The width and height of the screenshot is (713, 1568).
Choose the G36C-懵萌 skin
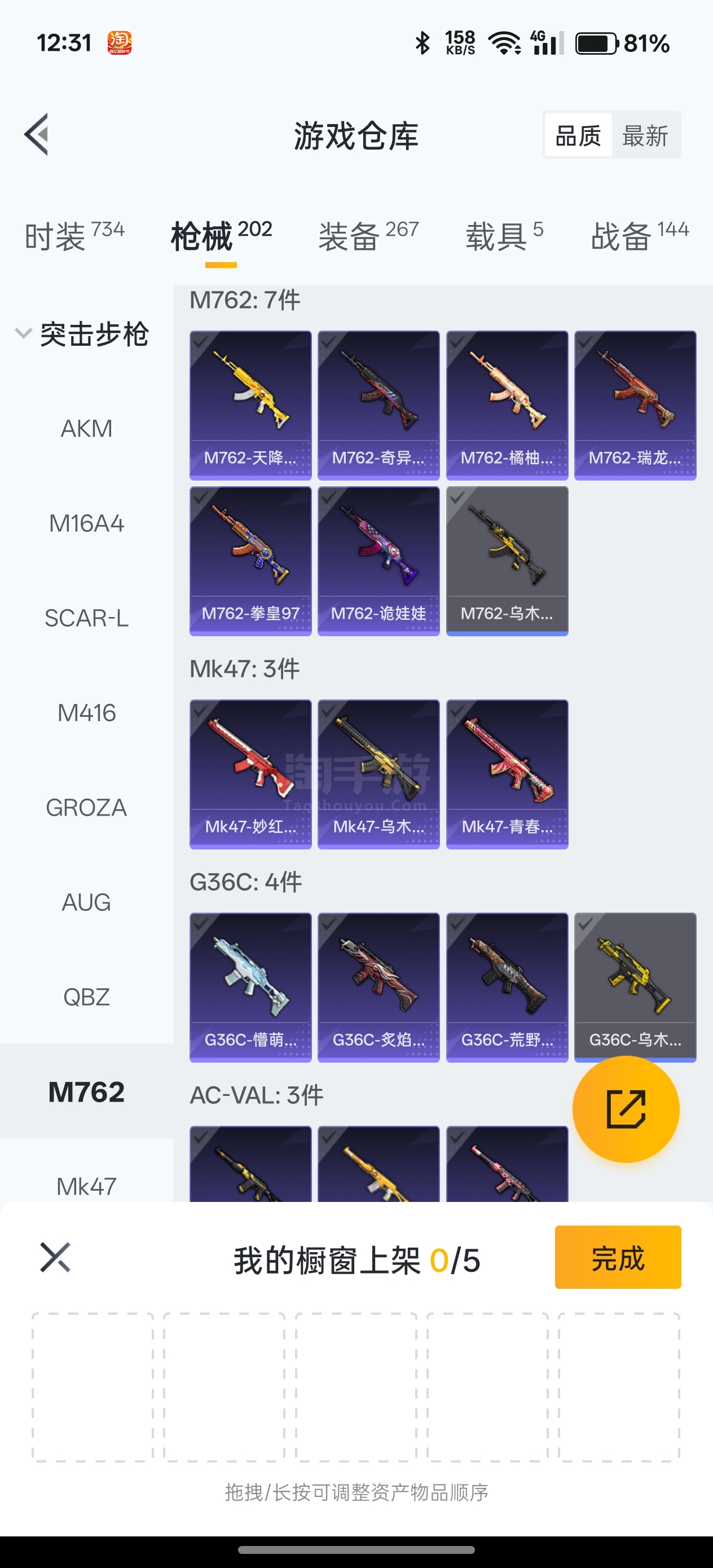pyautogui.click(x=250, y=986)
